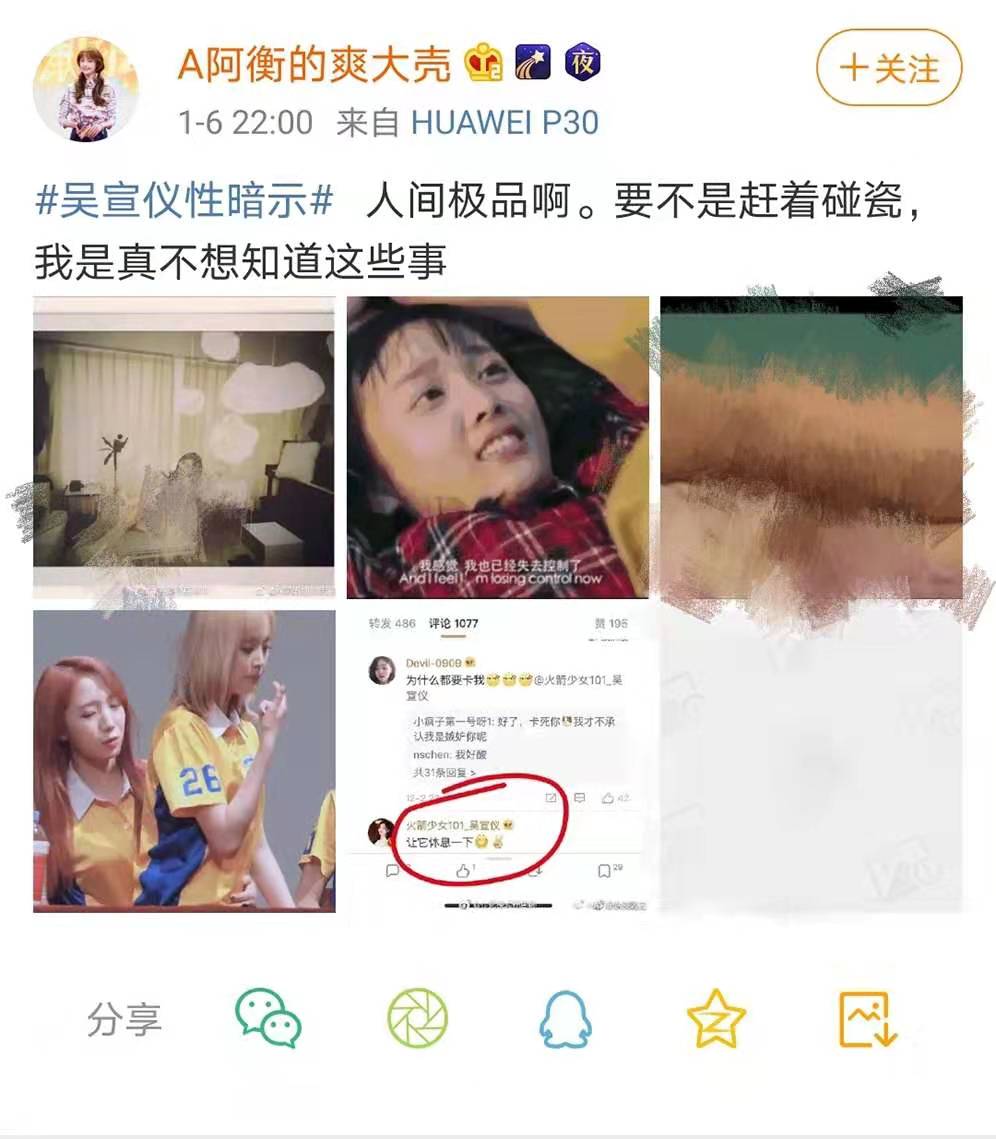View the room-with-clouds photo
Image resolution: width=996 pixels, height=1139 pixels.
pyautogui.click(x=184, y=447)
